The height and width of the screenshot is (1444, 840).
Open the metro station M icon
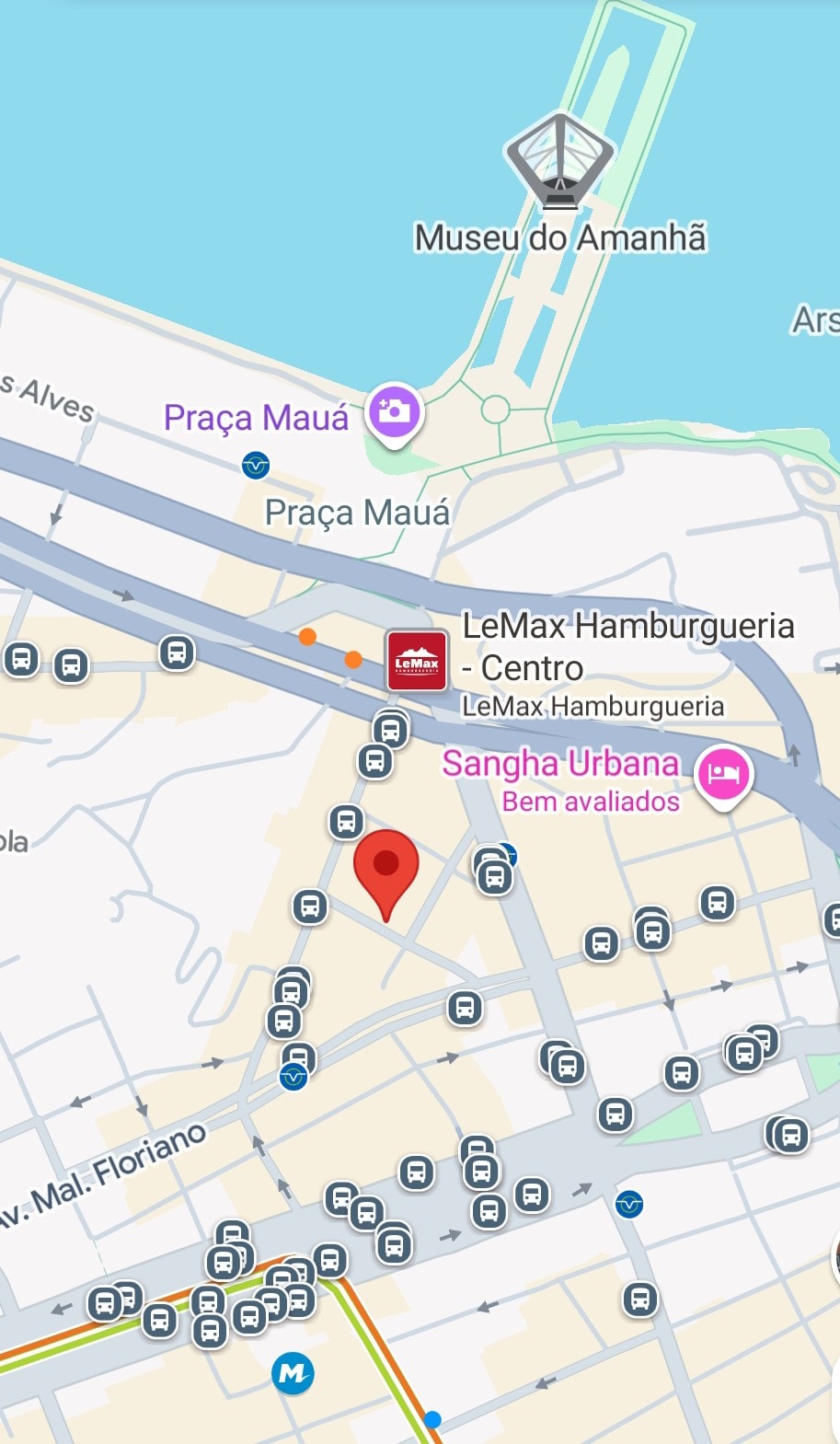click(x=293, y=1373)
